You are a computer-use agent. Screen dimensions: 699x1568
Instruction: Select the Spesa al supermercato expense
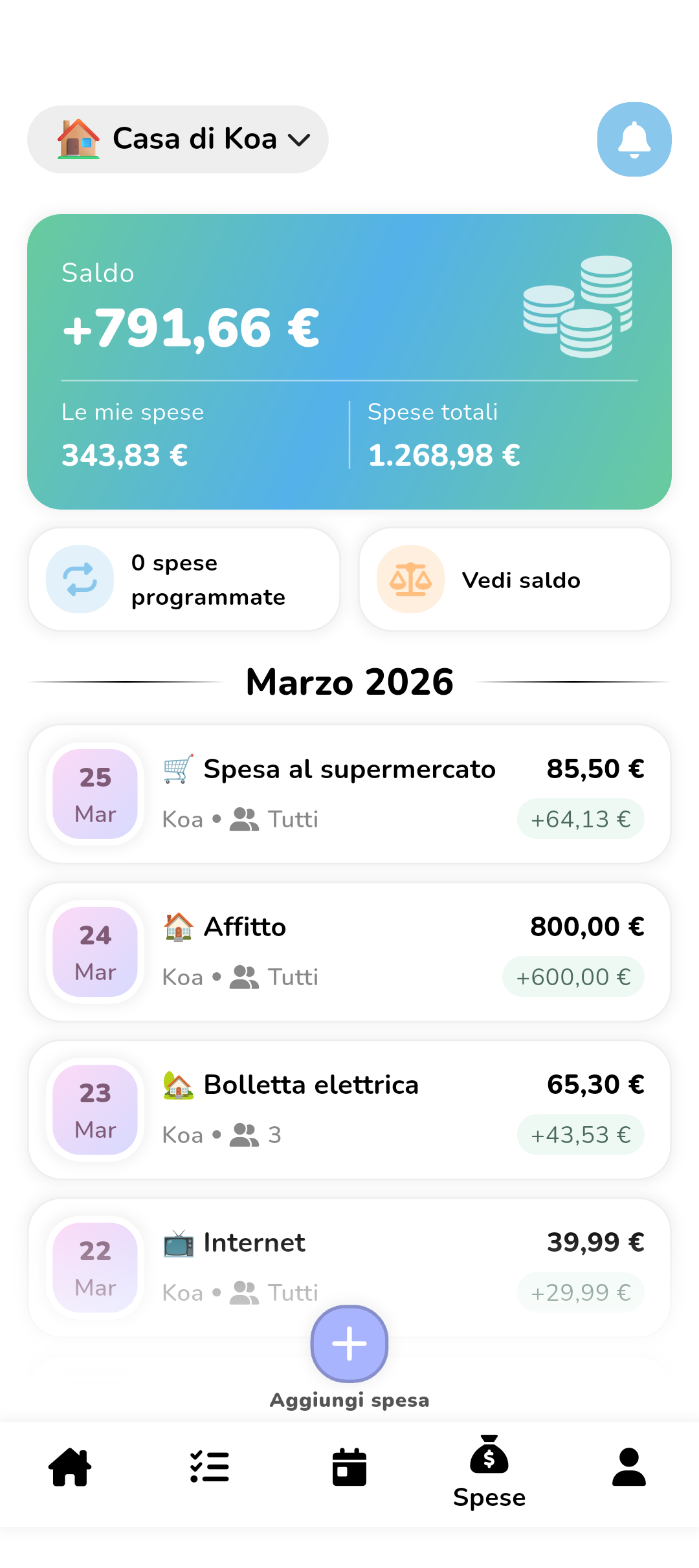coord(349,794)
